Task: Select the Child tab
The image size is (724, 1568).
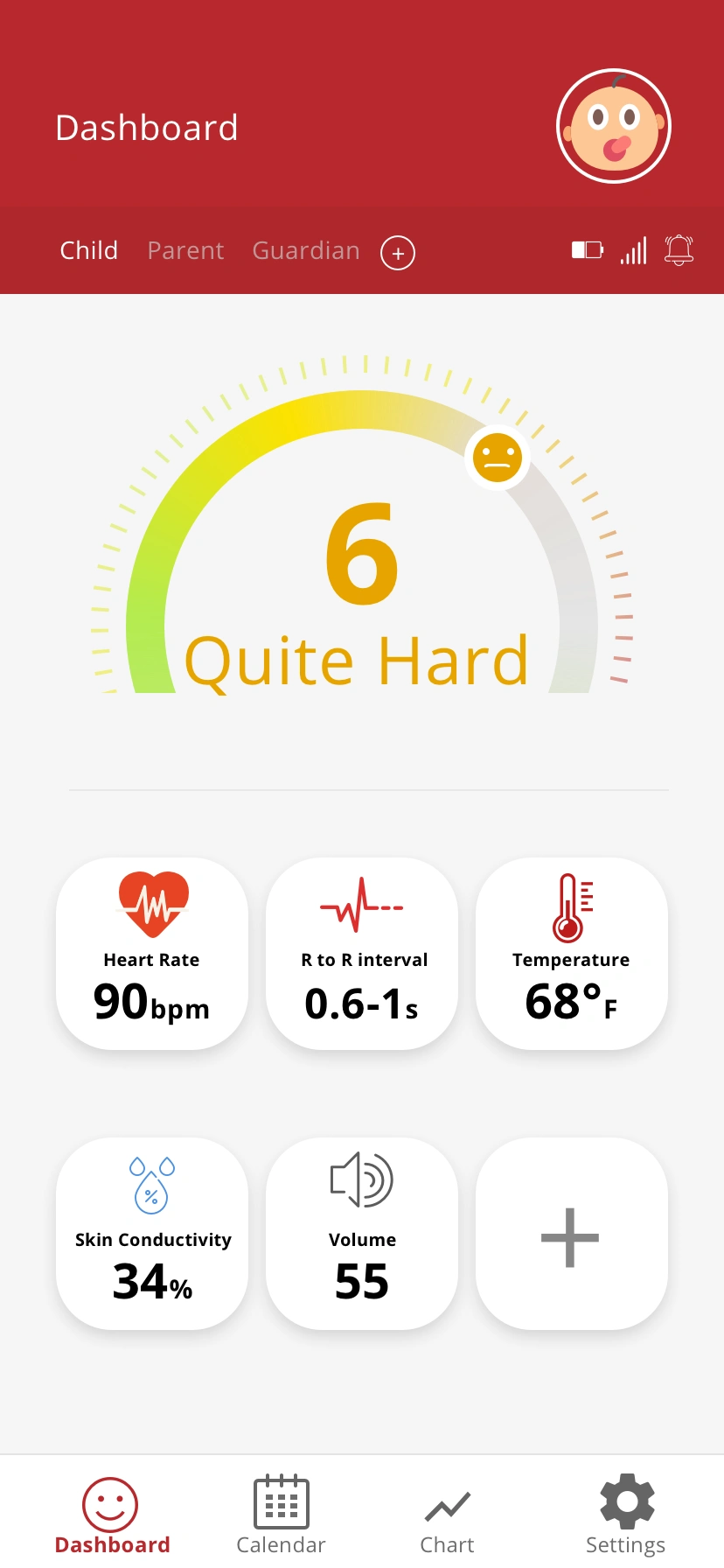Action: (88, 251)
